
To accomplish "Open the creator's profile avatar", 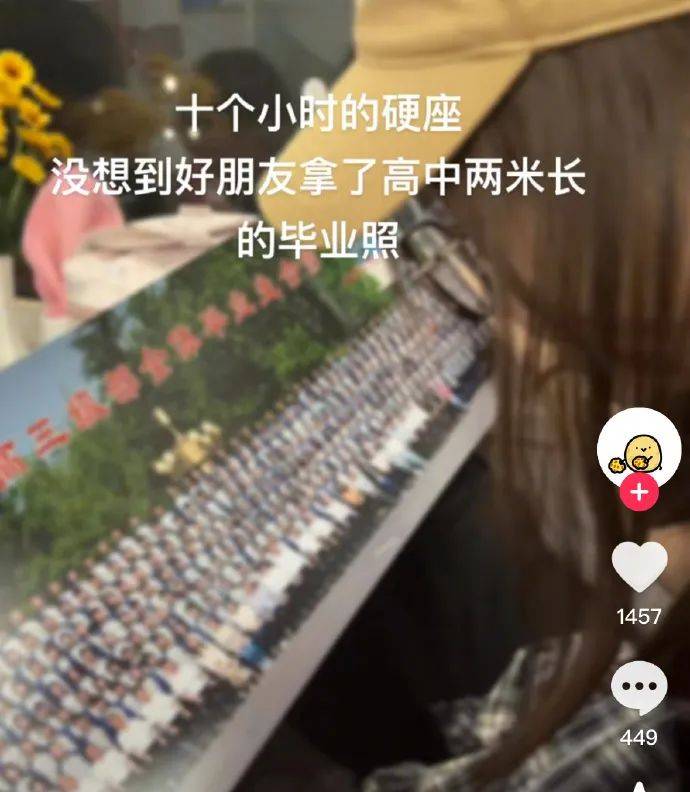I will point(639,447).
